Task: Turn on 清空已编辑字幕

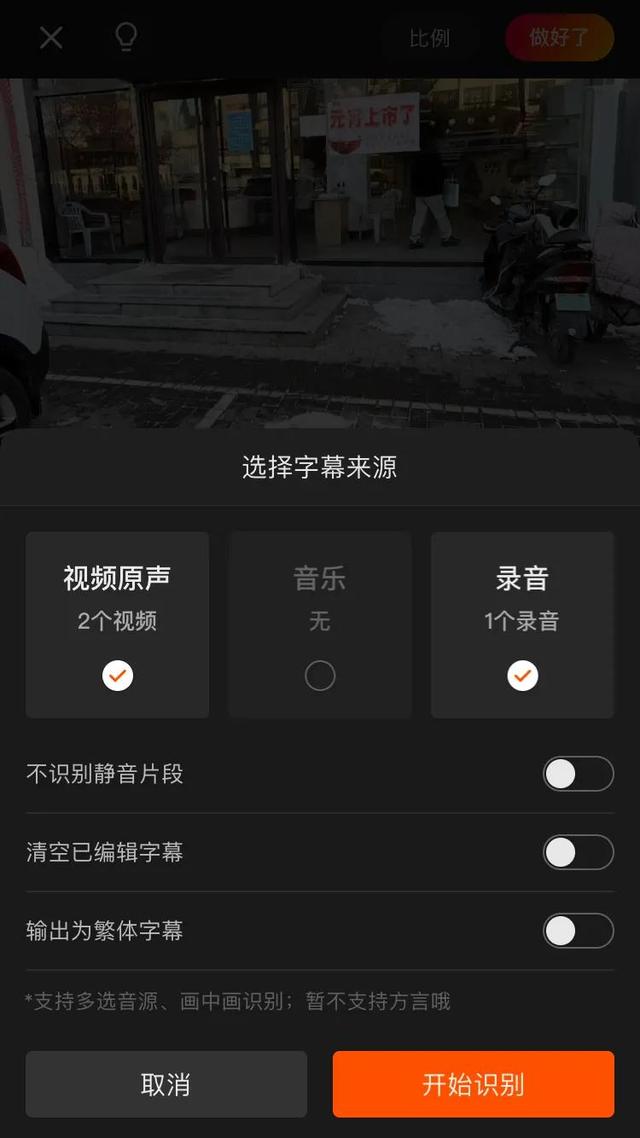Action: click(x=577, y=852)
